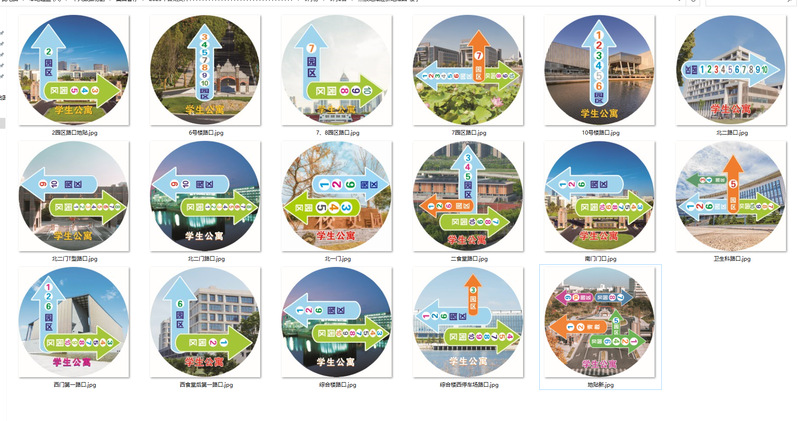
Task: Open the 卫生科路口.jpg file
Action: coord(730,195)
